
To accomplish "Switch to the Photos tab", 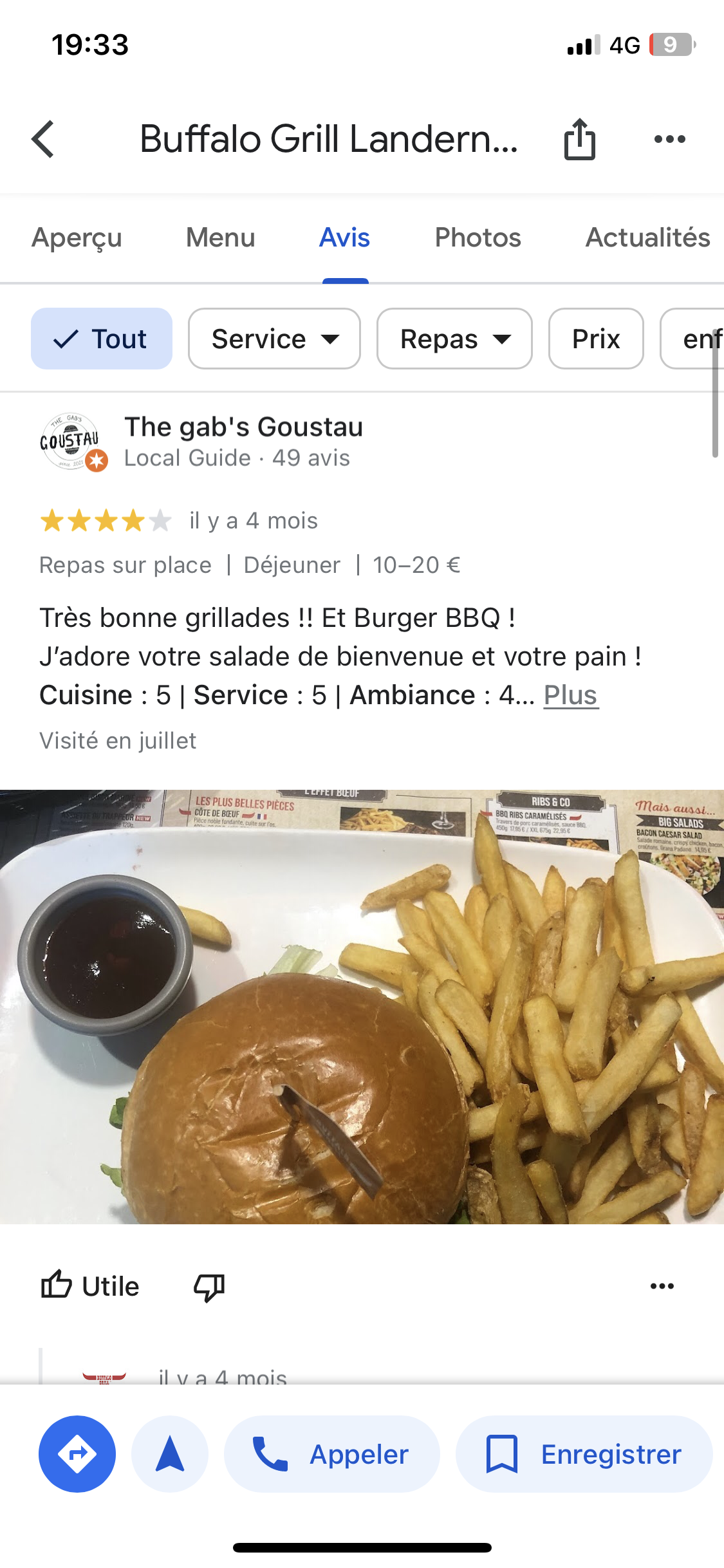I will pos(478,238).
